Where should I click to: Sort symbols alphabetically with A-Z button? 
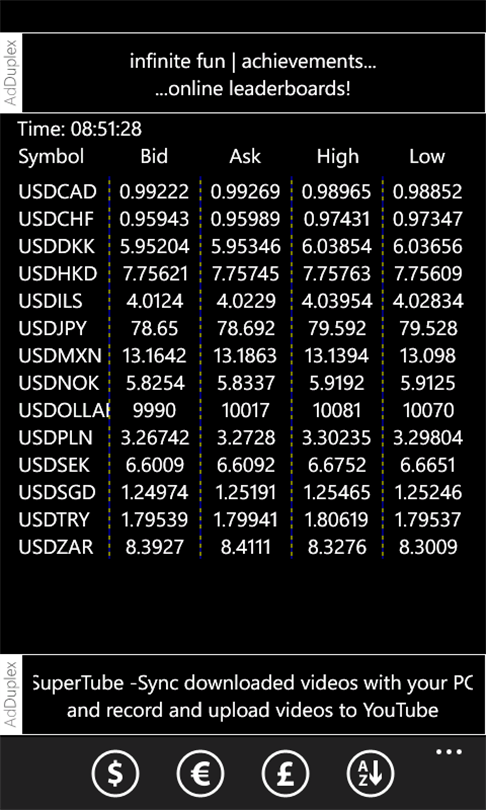click(x=370, y=774)
